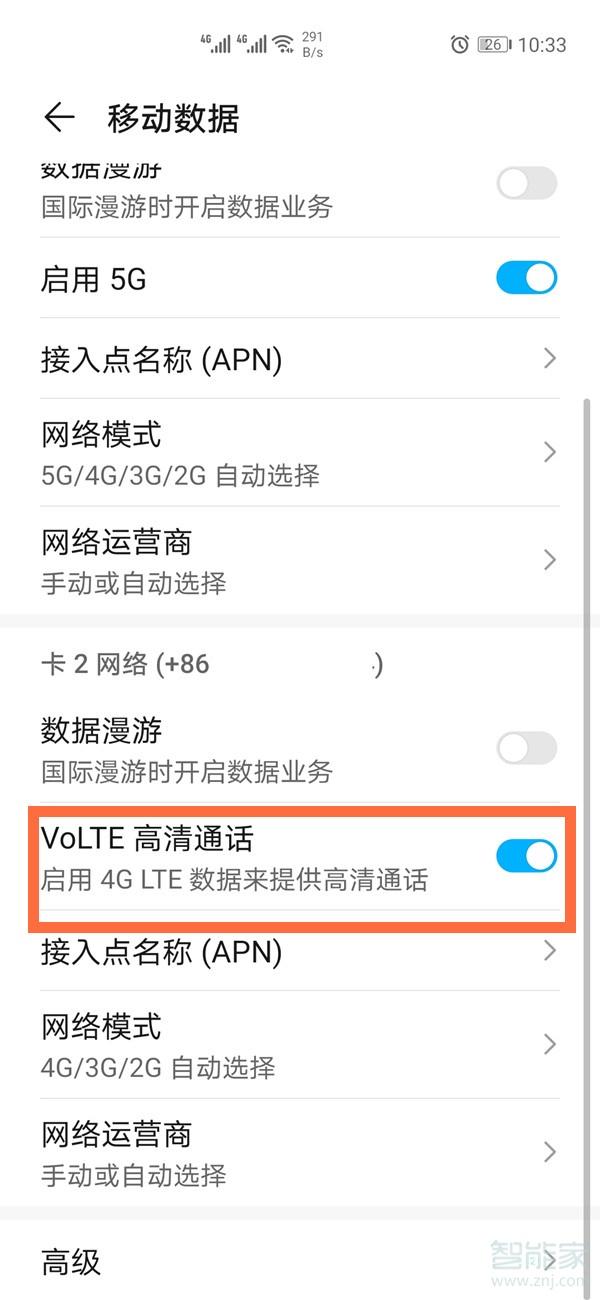600x1300 pixels.
Task: Turn off VoLTE 高清通话 switch
Action: (x=526, y=855)
